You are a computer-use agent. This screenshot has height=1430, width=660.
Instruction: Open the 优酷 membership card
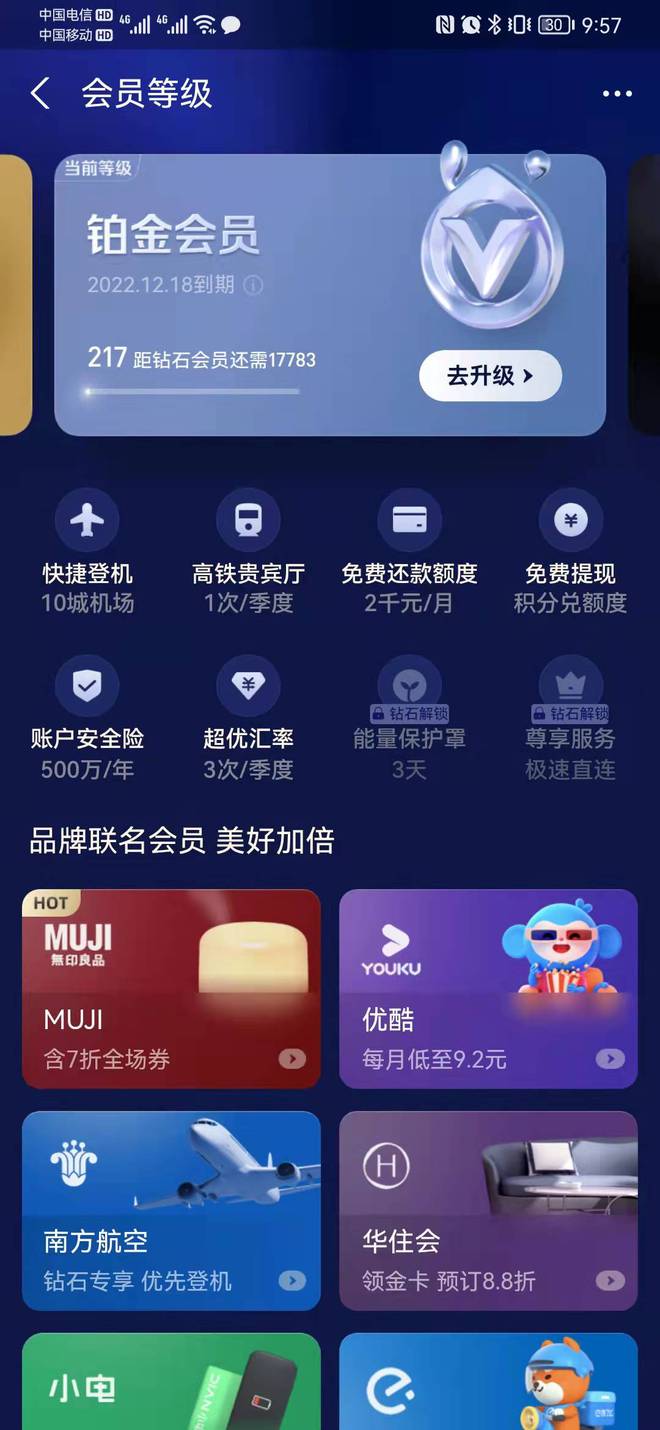click(x=488, y=988)
